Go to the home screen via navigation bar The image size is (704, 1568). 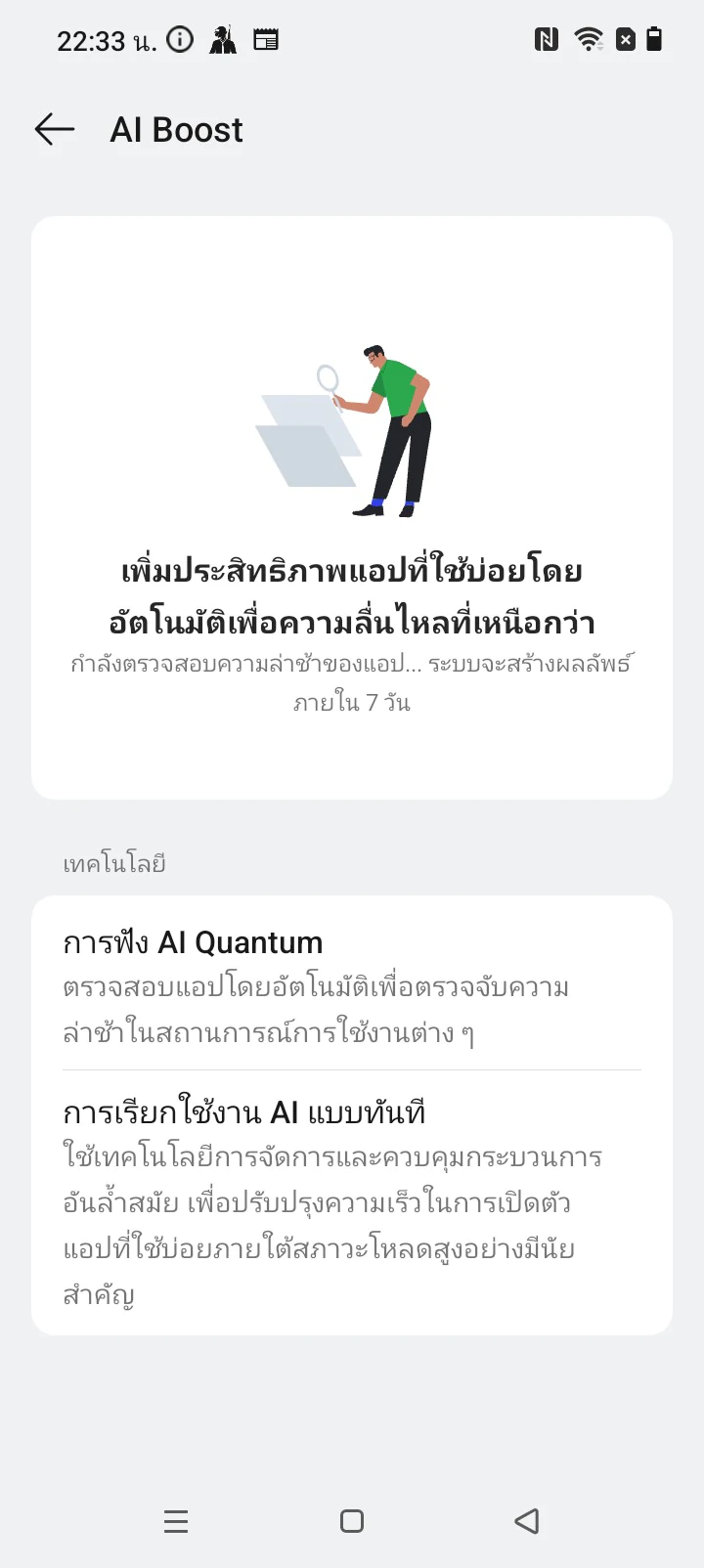(x=352, y=1521)
